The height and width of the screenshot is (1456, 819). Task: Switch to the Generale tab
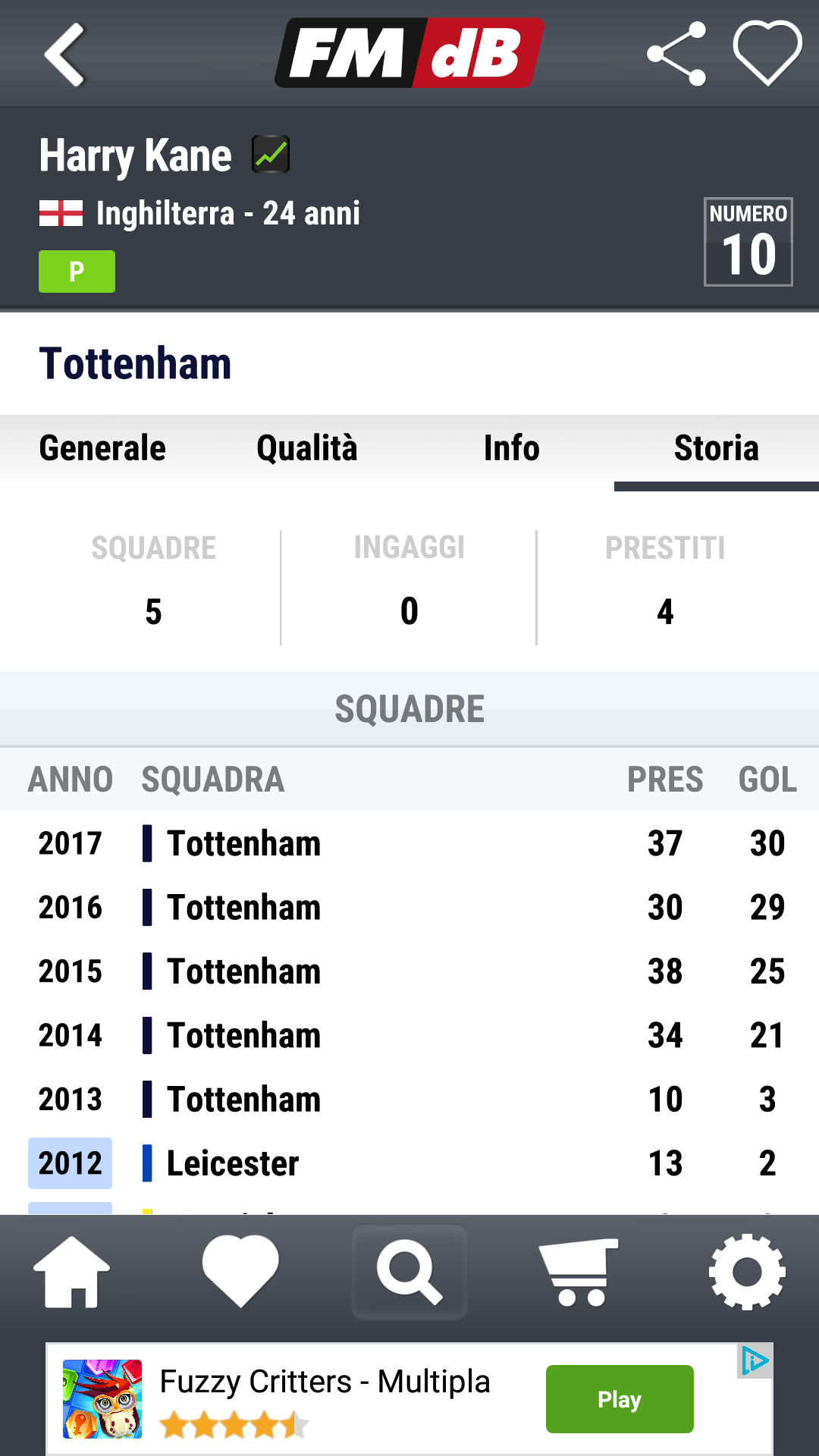(102, 448)
